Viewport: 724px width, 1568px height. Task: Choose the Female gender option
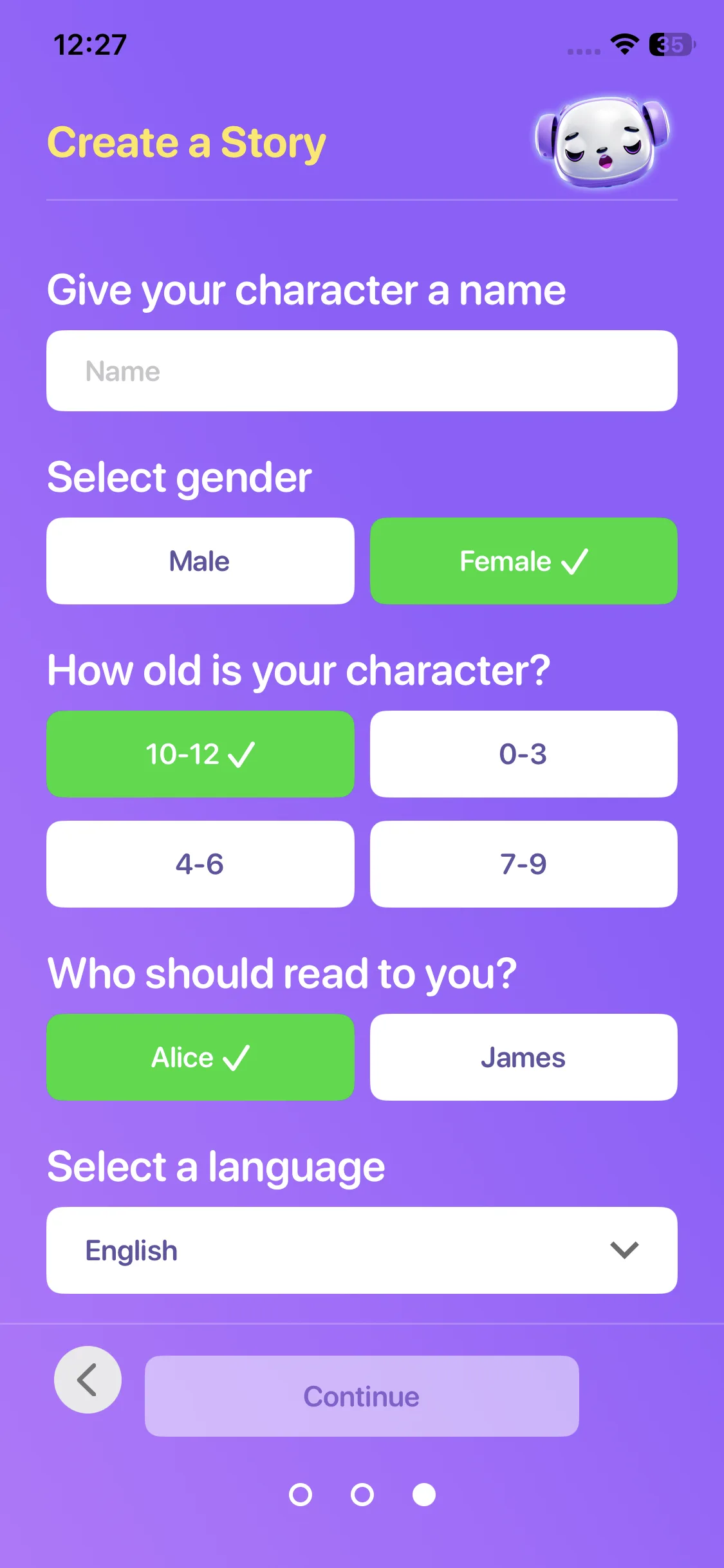523,561
